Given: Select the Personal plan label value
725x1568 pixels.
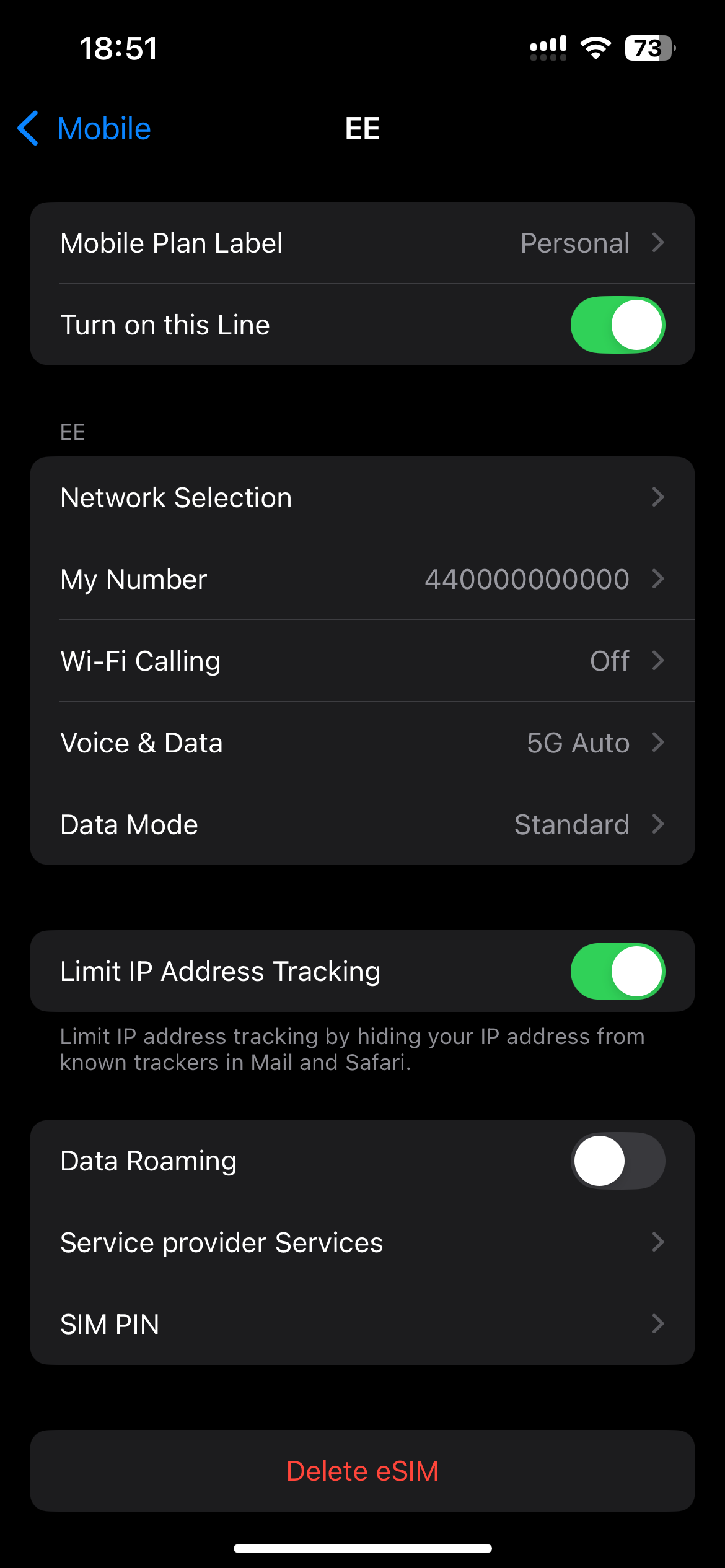Looking at the screenshot, I should point(575,243).
